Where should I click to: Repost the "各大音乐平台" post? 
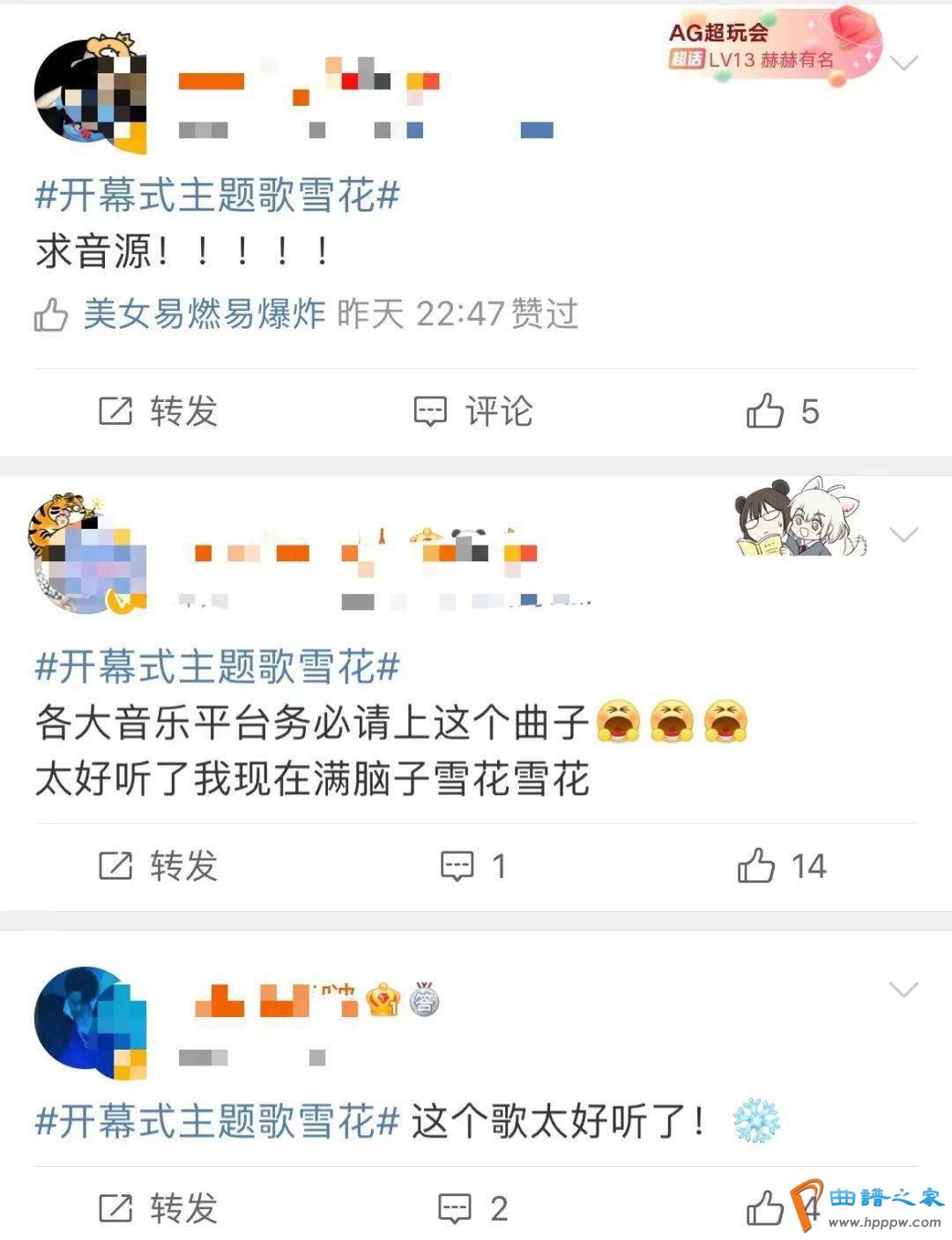158,866
